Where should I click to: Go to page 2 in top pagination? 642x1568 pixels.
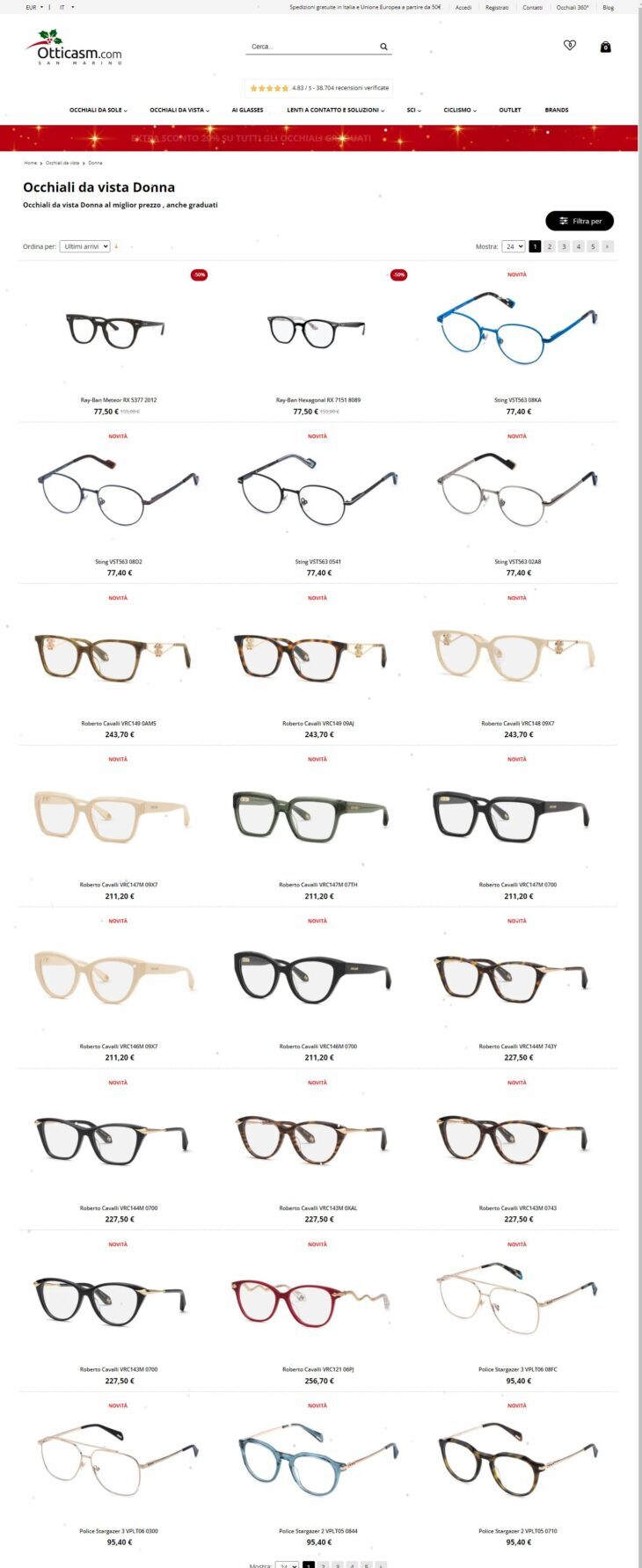[550, 246]
